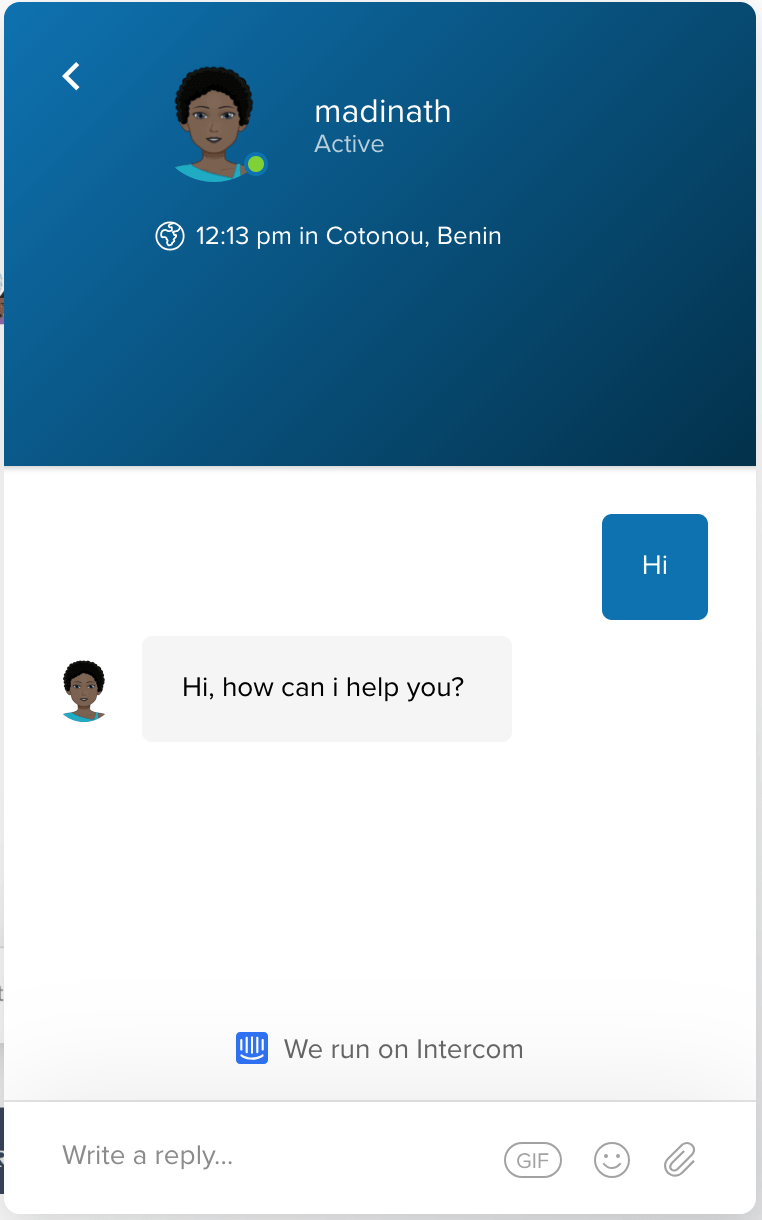Screen dimensions: 762x1220
Task: Open the We run on Intercom link
Action: pos(380,1049)
